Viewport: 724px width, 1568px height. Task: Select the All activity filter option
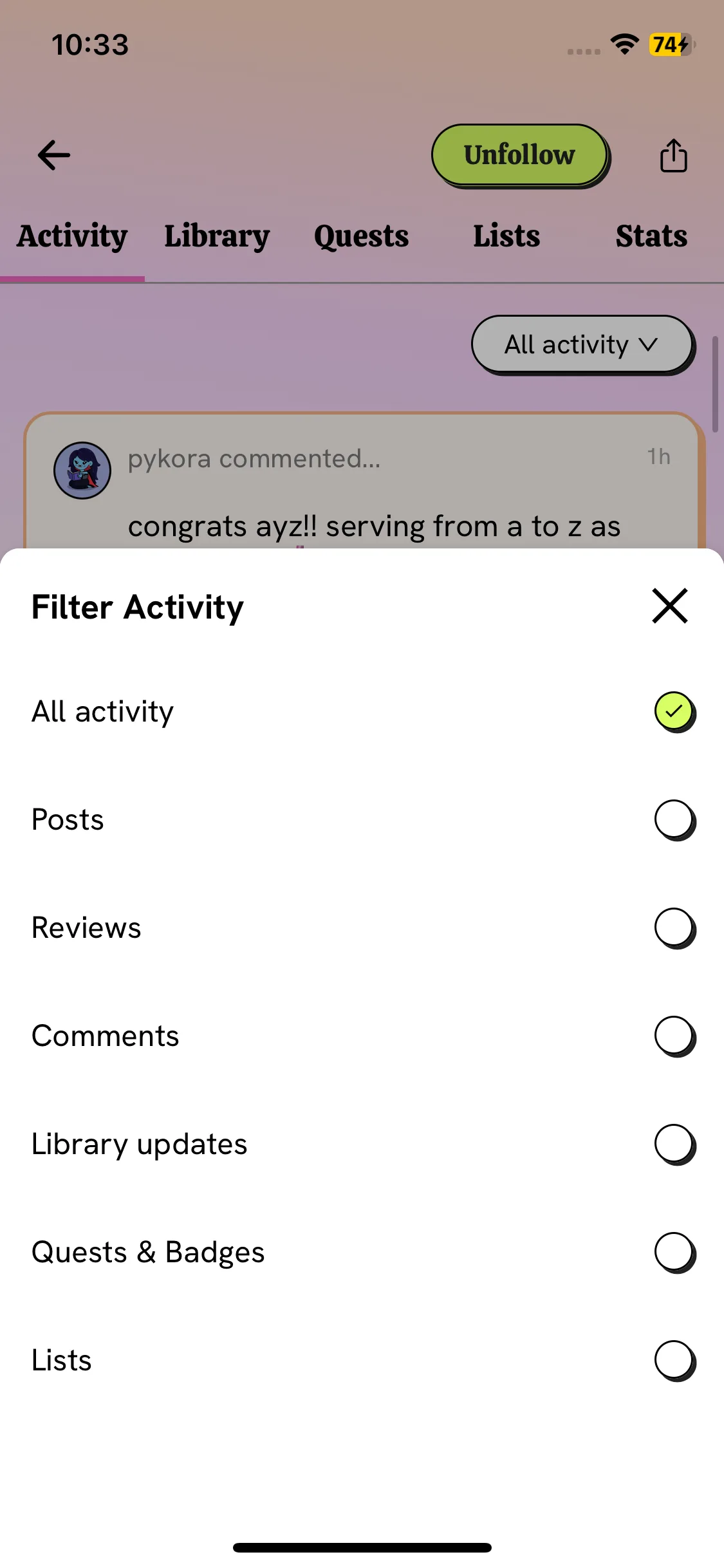coord(673,711)
